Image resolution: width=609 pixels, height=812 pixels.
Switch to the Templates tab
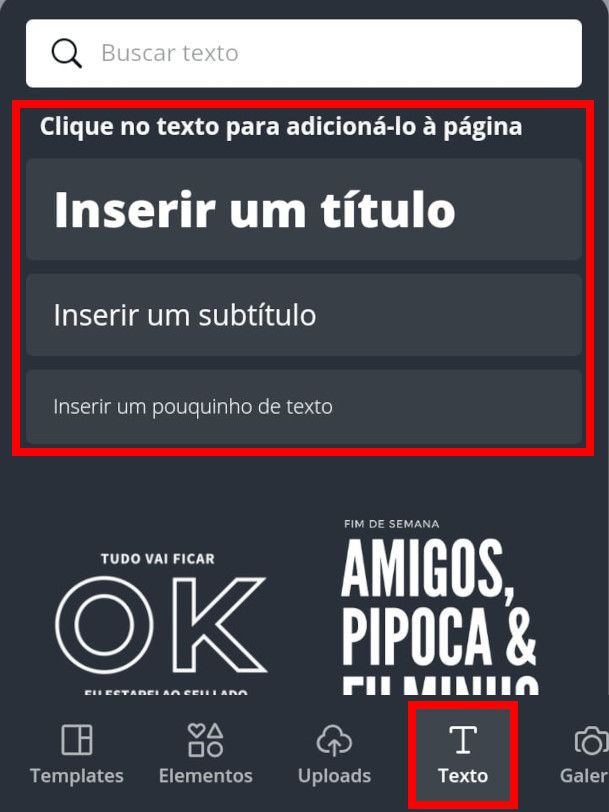[x=77, y=755]
